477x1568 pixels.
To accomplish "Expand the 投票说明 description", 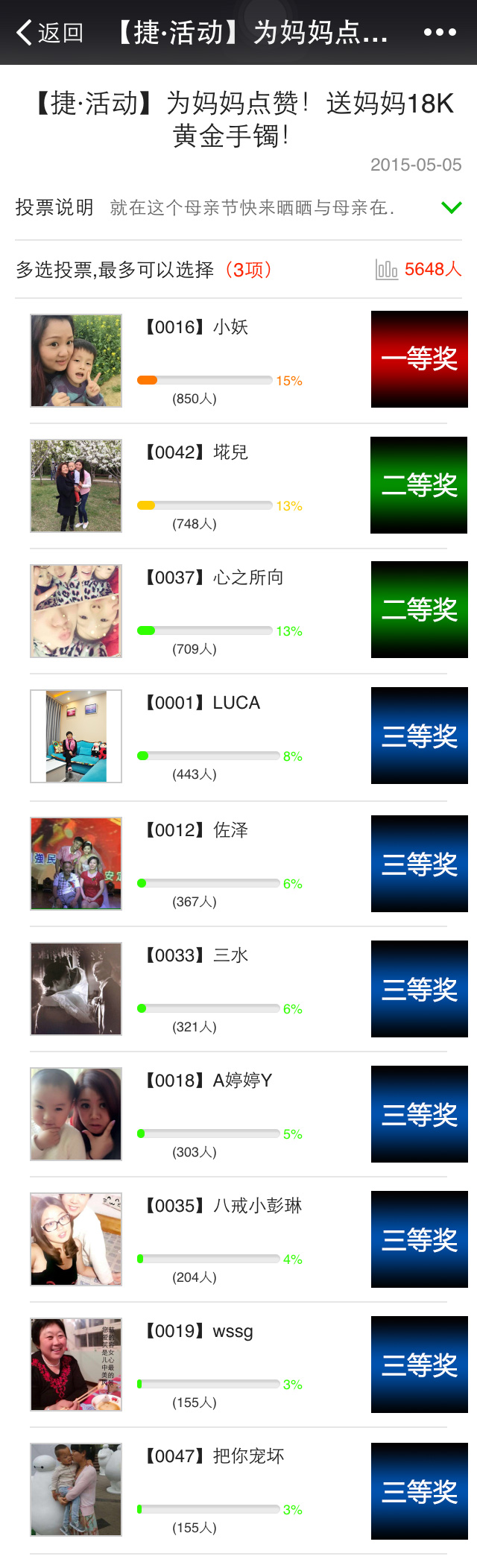I will pyautogui.click(x=451, y=207).
